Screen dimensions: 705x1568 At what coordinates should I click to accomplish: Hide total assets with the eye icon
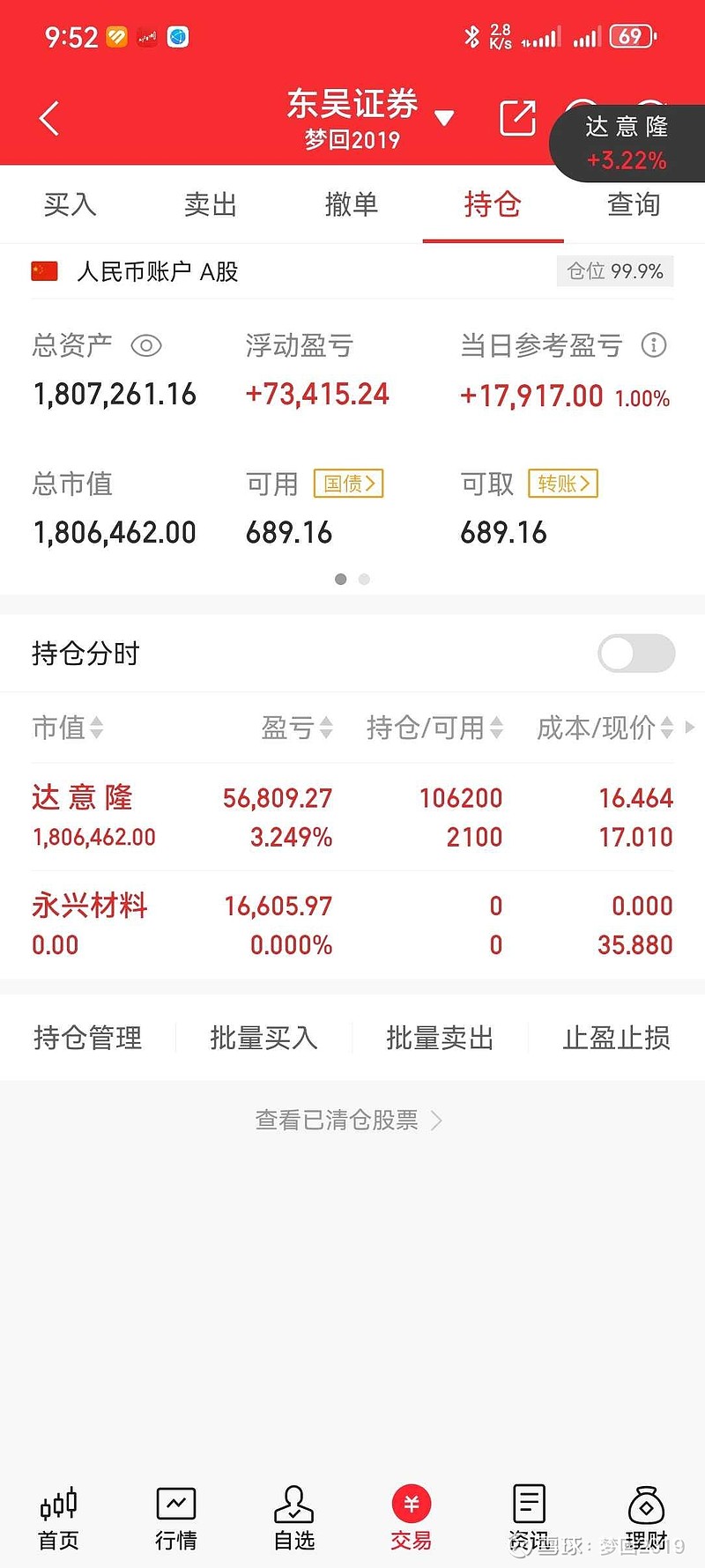[x=146, y=345]
